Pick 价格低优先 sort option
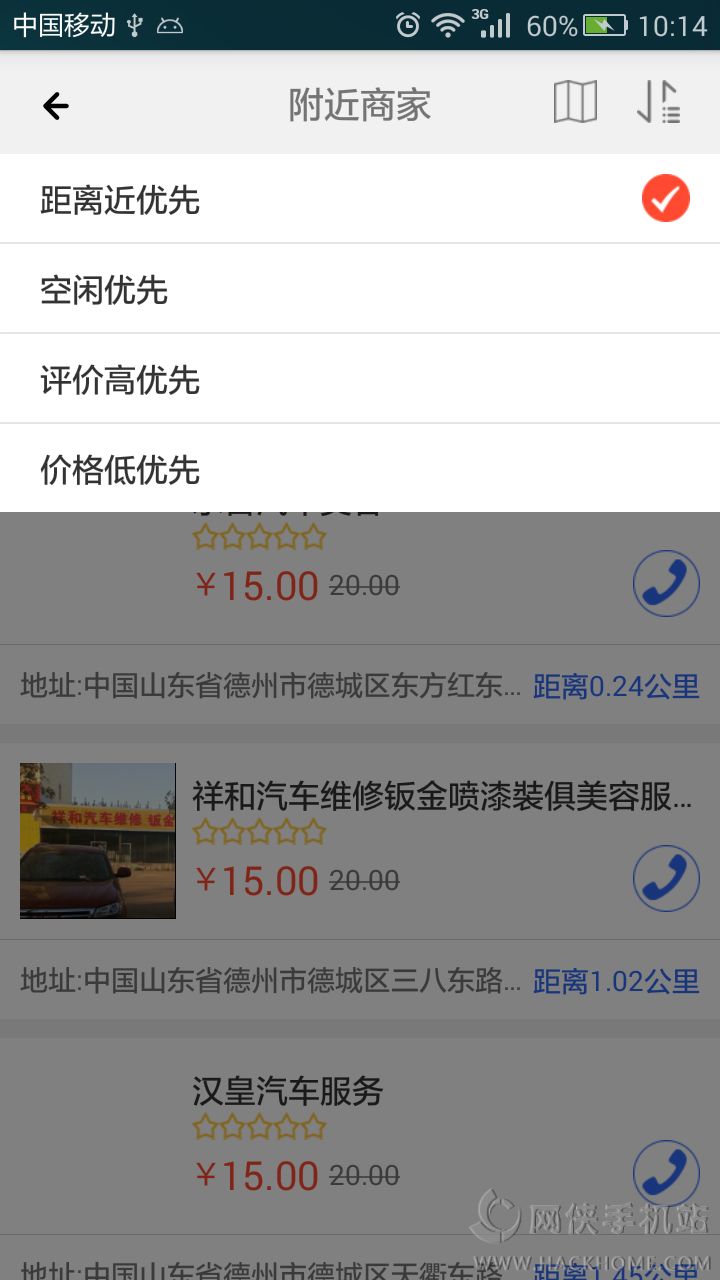 (x=360, y=469)
